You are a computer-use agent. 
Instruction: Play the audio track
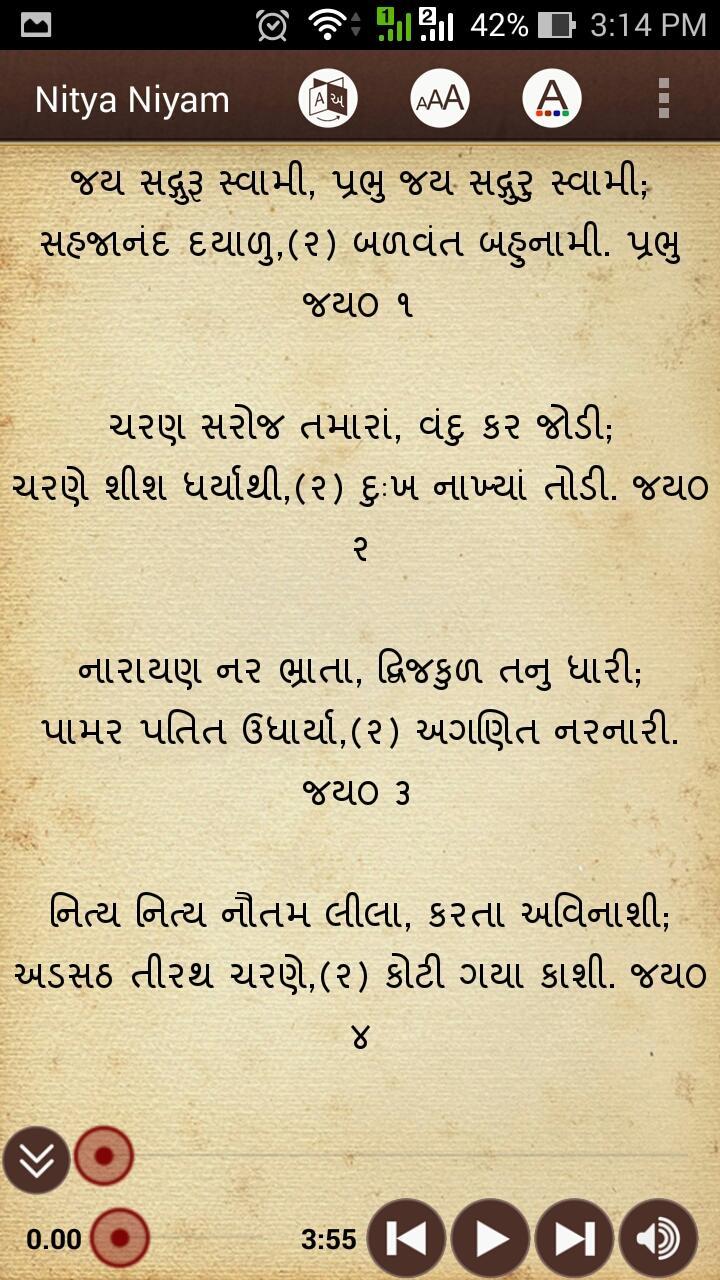(490, 1239)
